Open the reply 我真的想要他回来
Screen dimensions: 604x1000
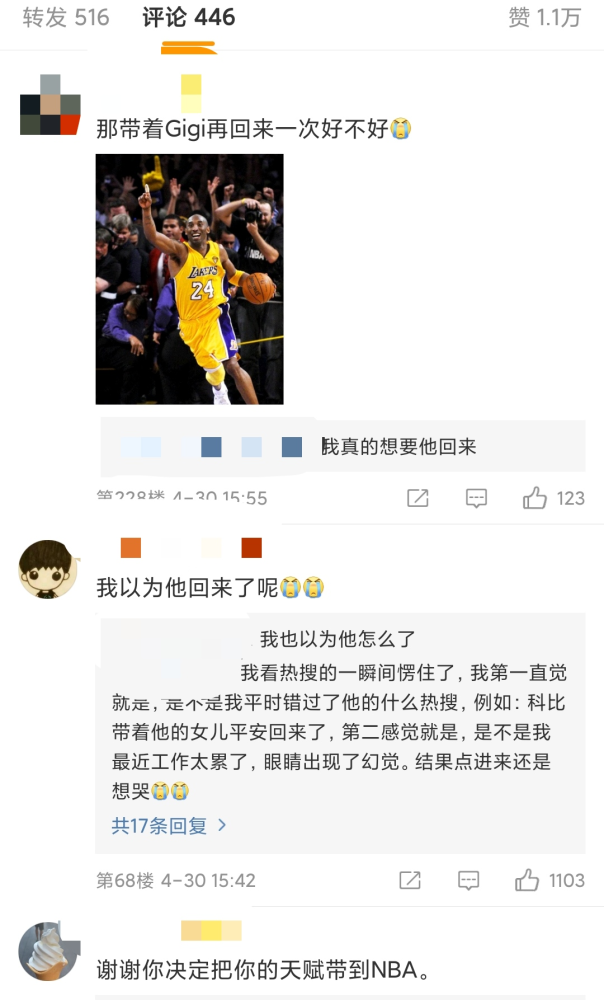pyautogui.click(x=398, y=447)
